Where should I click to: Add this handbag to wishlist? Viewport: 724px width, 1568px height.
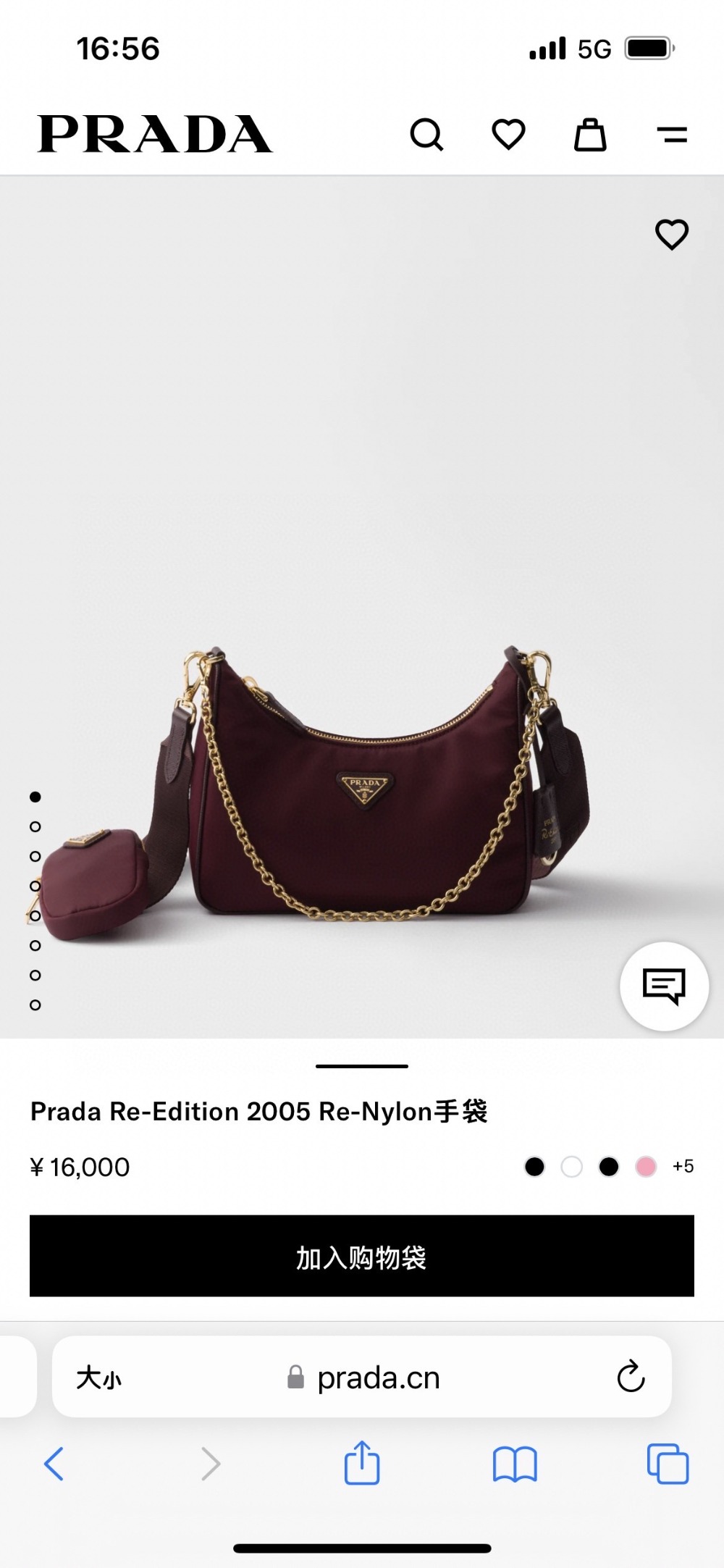point(671,235)
